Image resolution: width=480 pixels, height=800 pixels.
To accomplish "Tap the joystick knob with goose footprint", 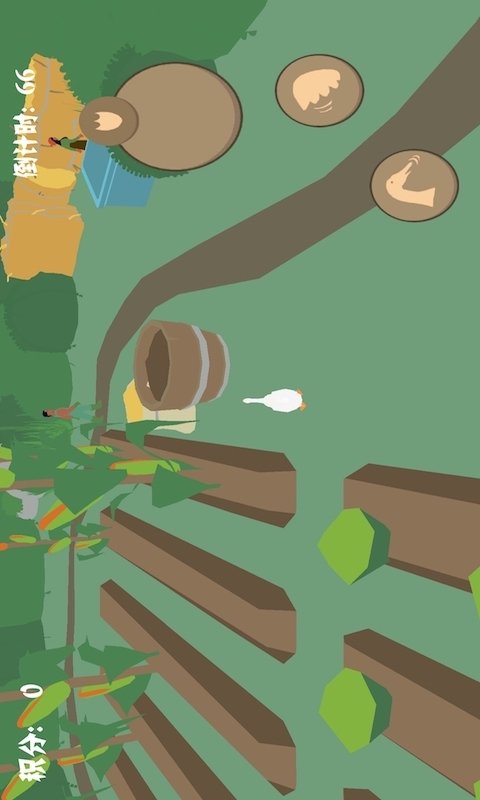I will tap(109, 121).
